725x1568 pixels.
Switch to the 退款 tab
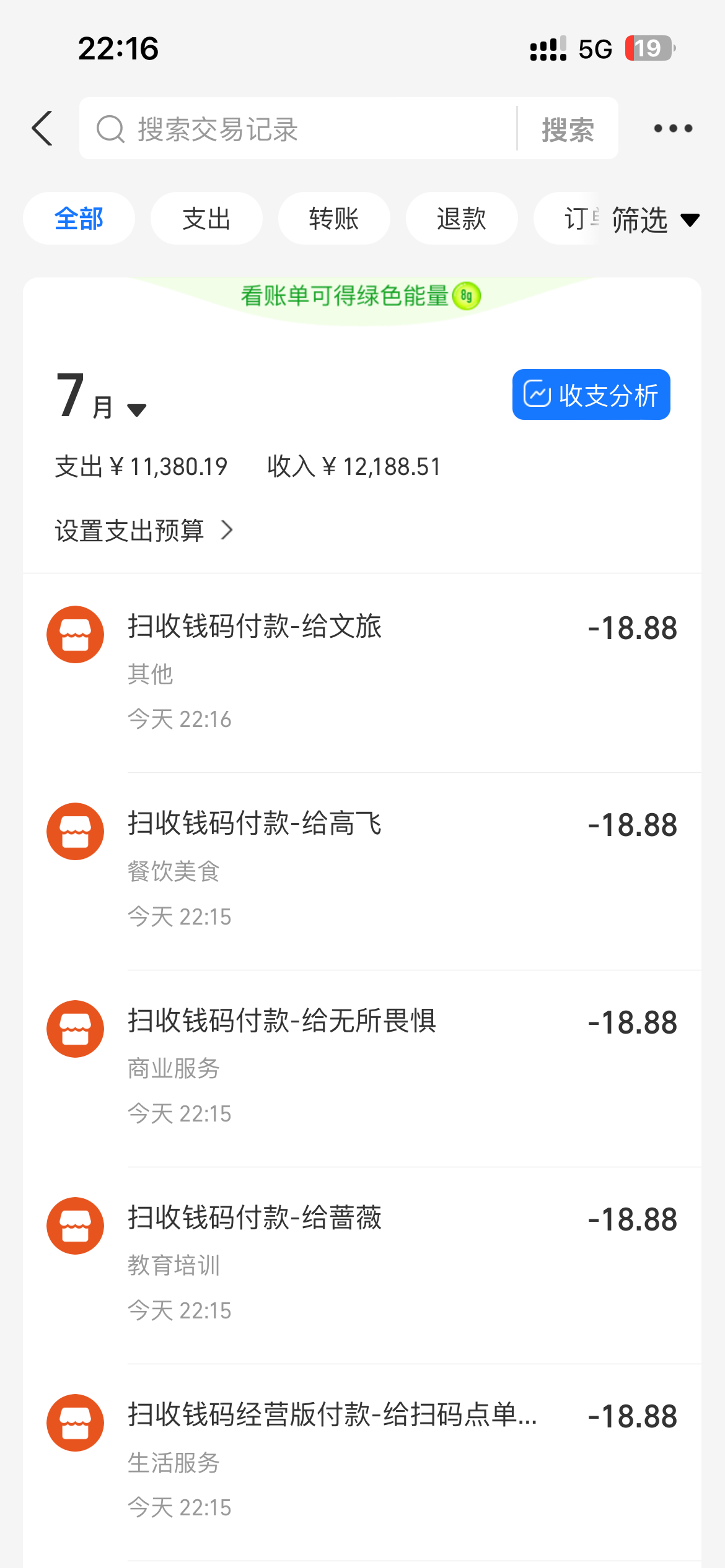(461, 219)
